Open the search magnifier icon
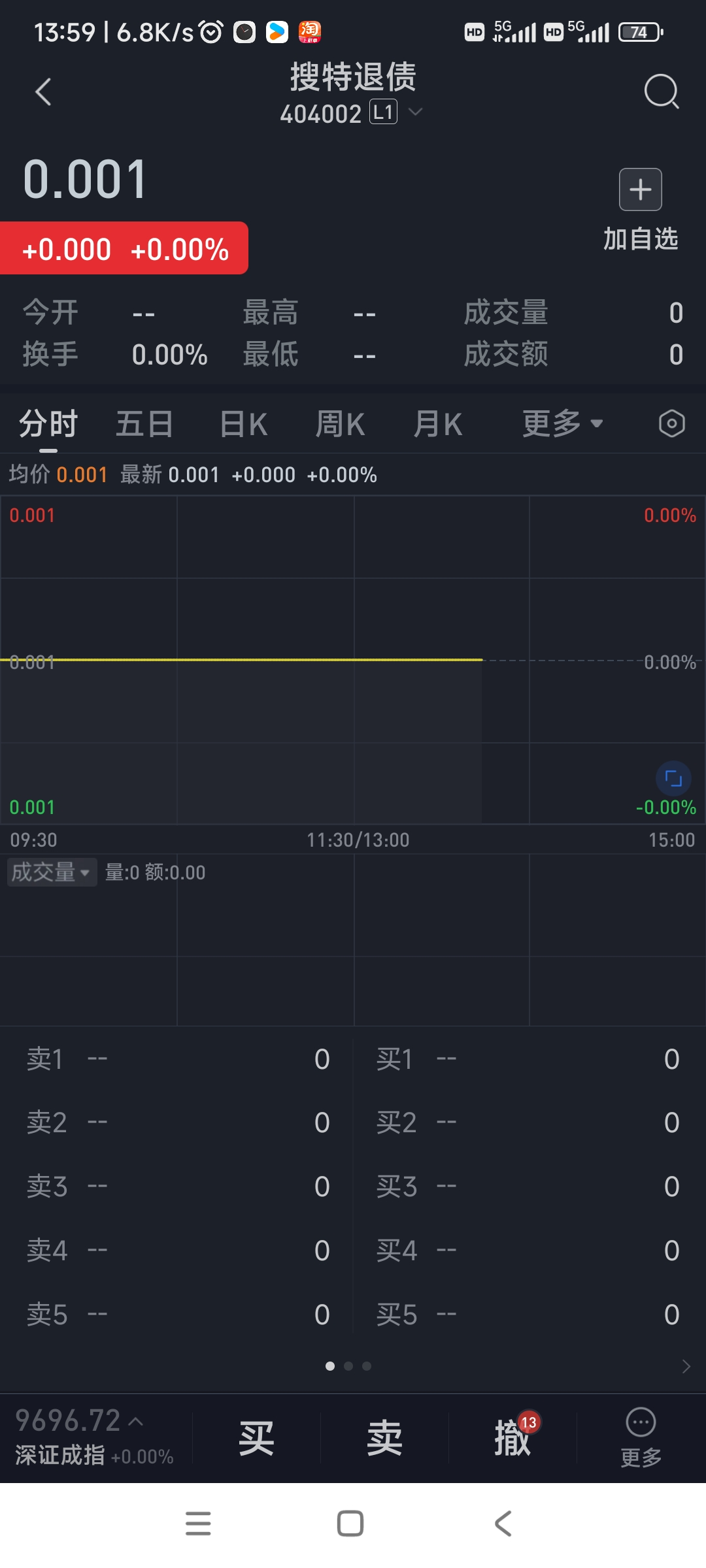Image resolution: width=706 pixels, height=1568 pixels. pos(662,91)
